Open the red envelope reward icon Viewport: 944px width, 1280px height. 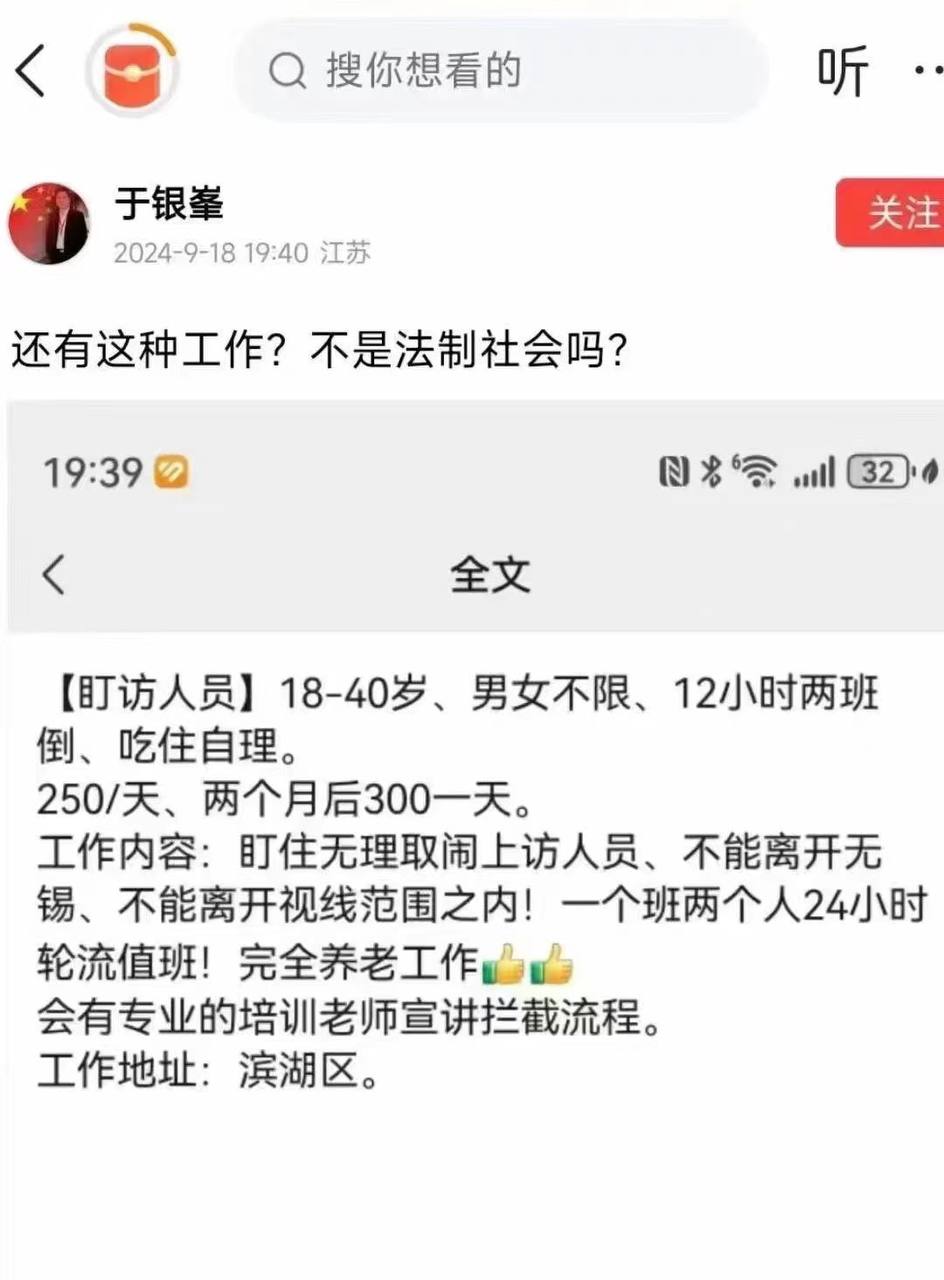tap(131, 72)
